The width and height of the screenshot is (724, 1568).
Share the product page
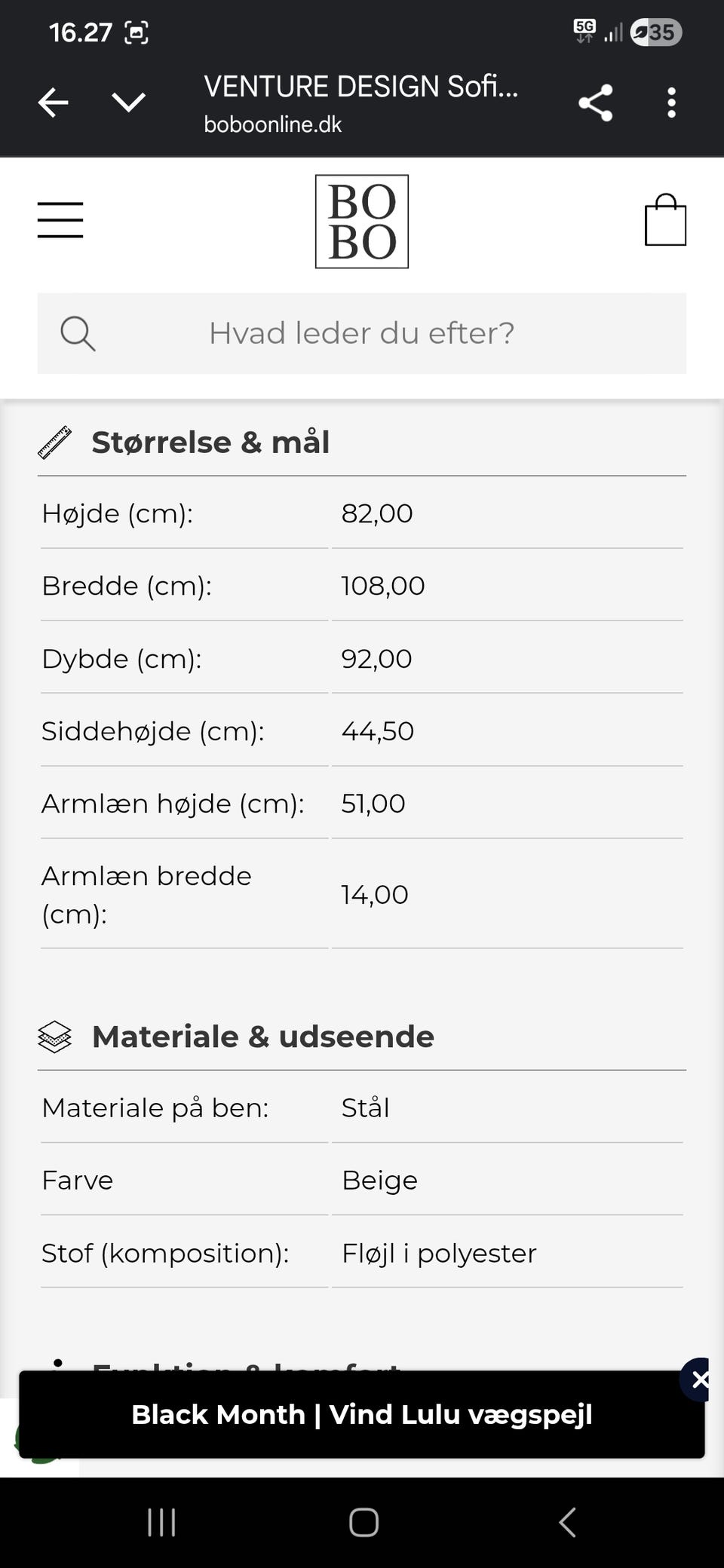[x=594, y=102]
